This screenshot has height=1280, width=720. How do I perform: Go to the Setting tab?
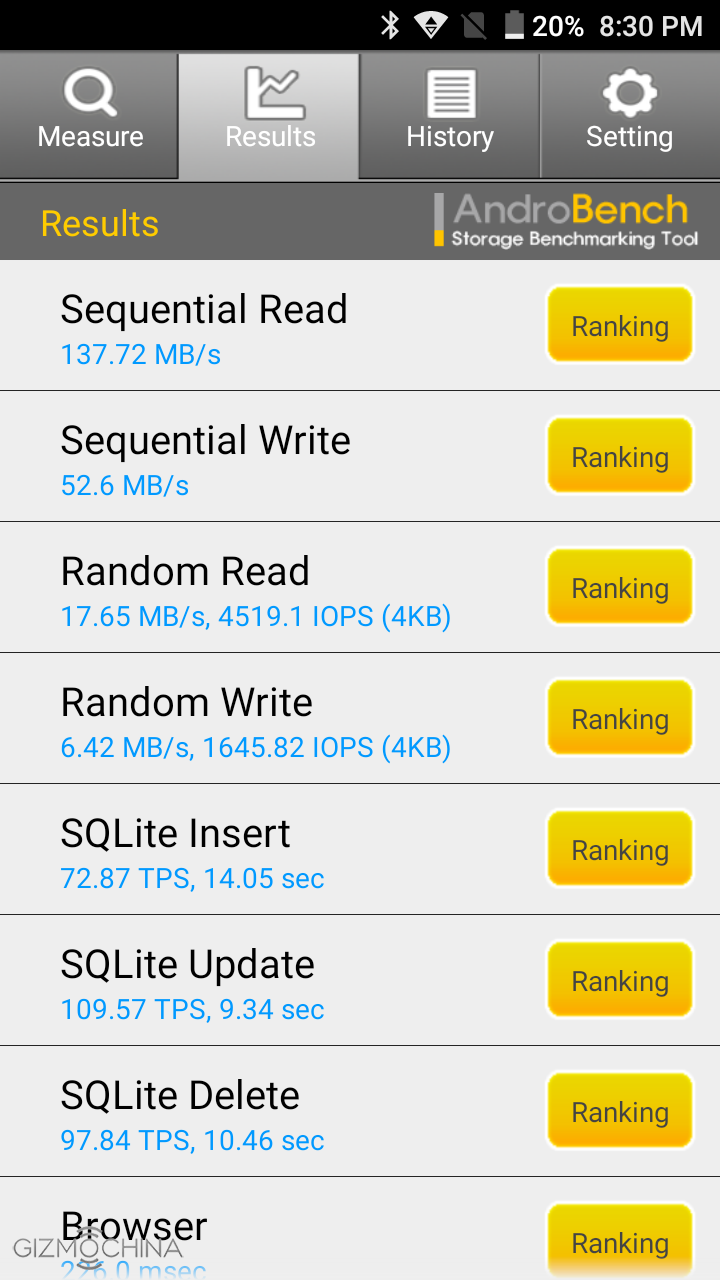coord(629,116)
